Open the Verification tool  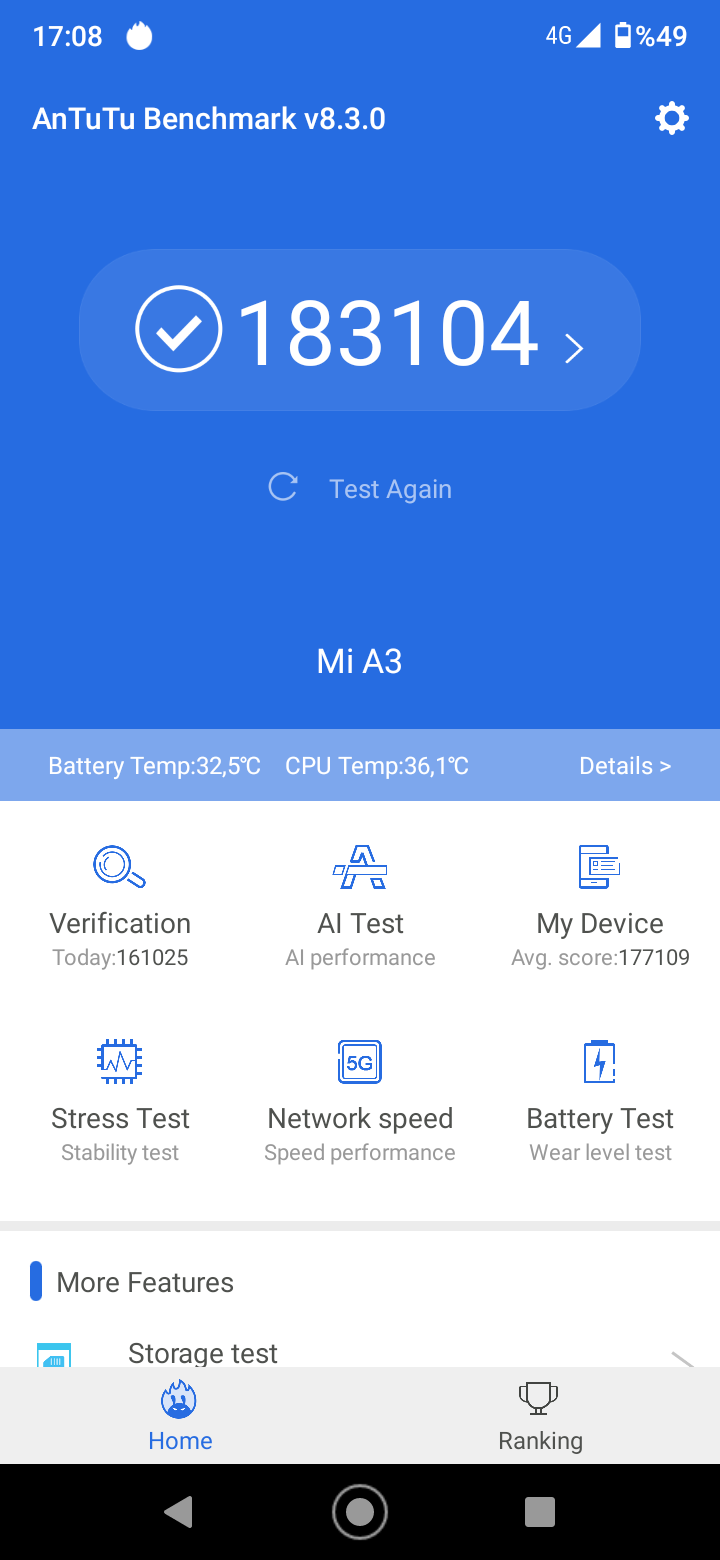(x=120, y=906)
